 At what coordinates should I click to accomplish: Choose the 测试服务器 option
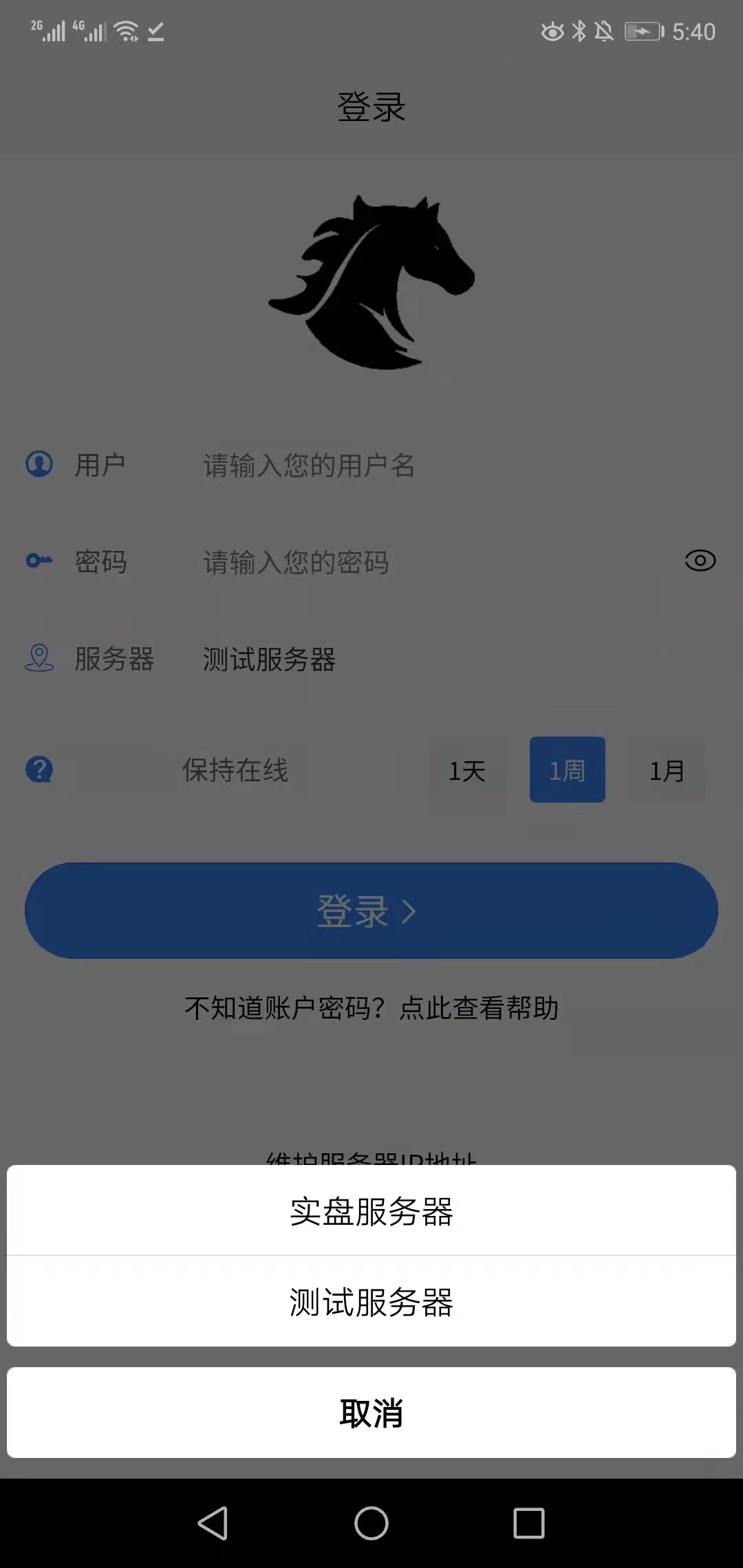coord(371,1301)
